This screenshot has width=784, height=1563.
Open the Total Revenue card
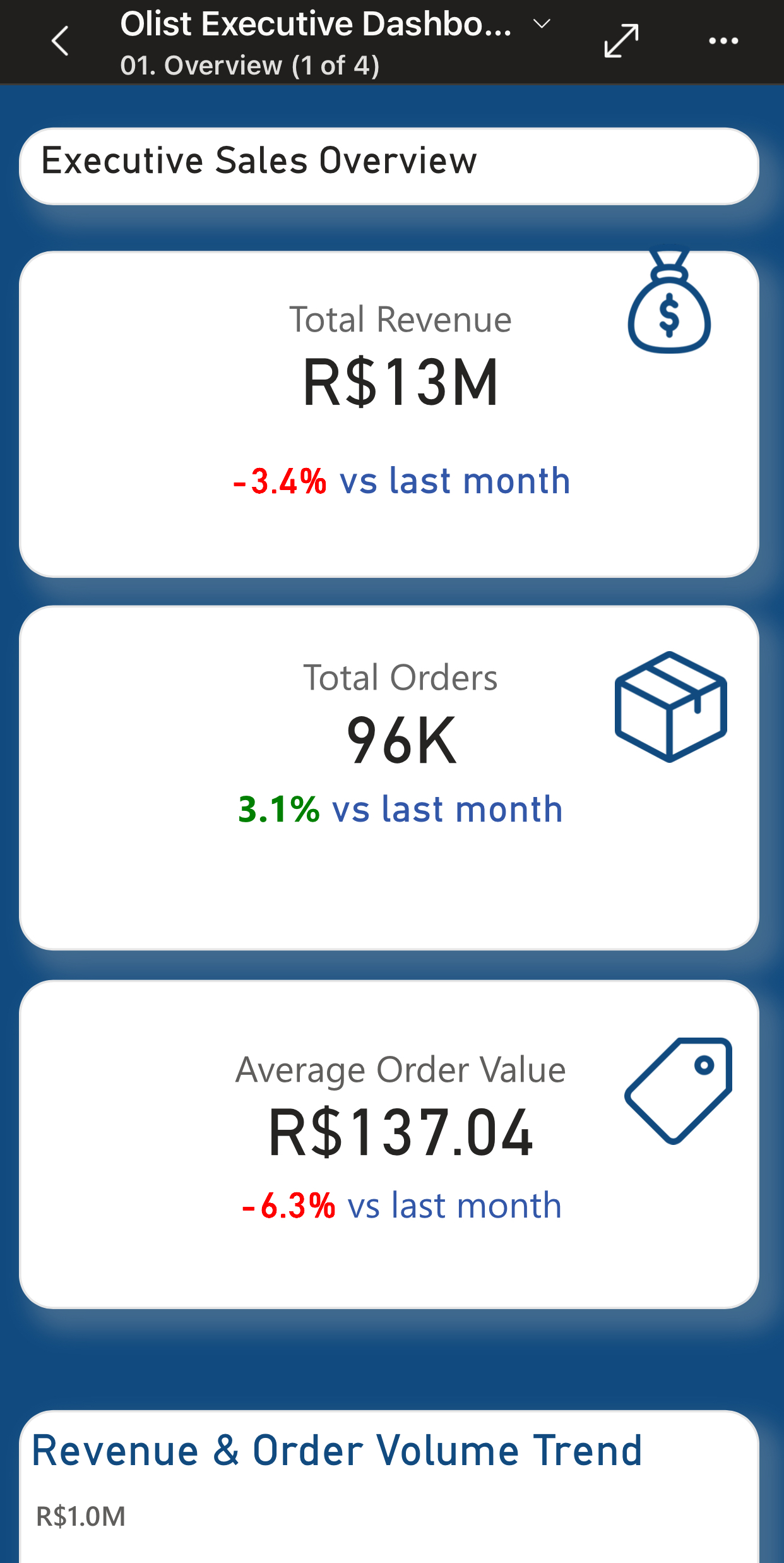point(389,414)
